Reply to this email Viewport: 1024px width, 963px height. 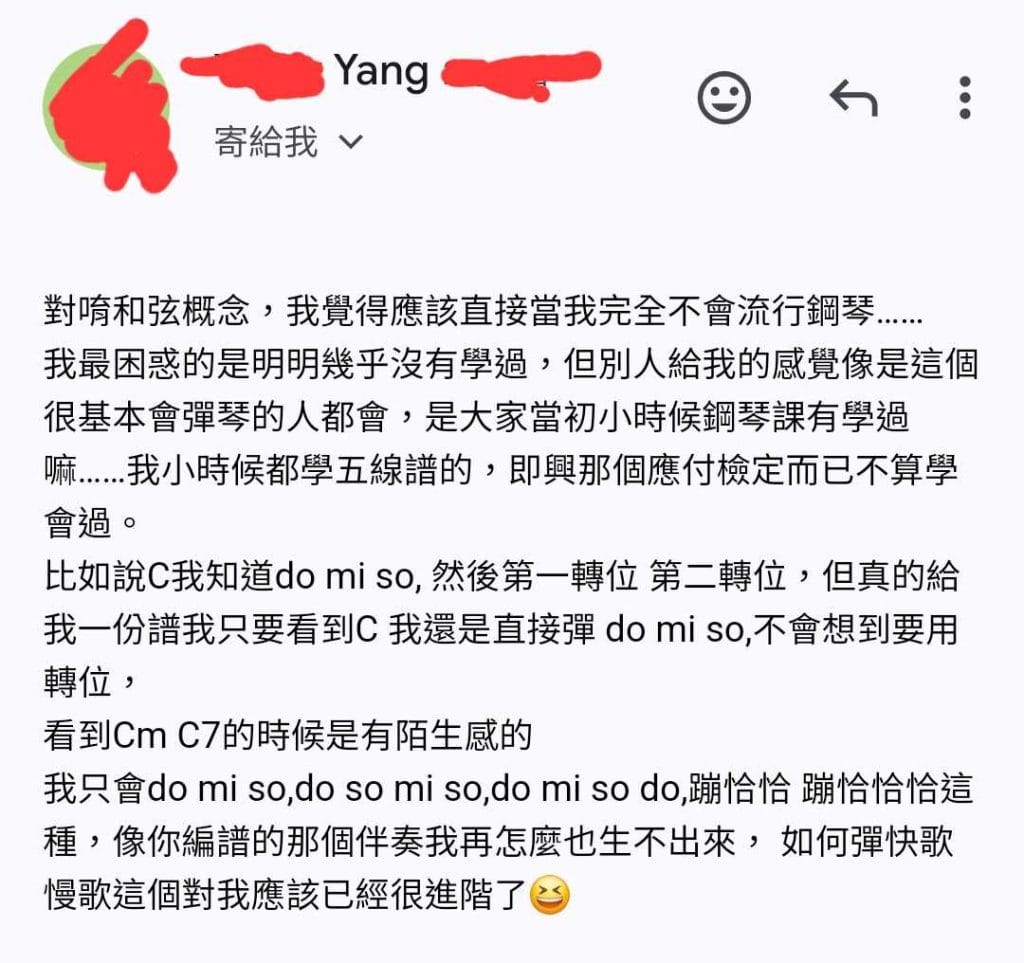pos(853,98)
